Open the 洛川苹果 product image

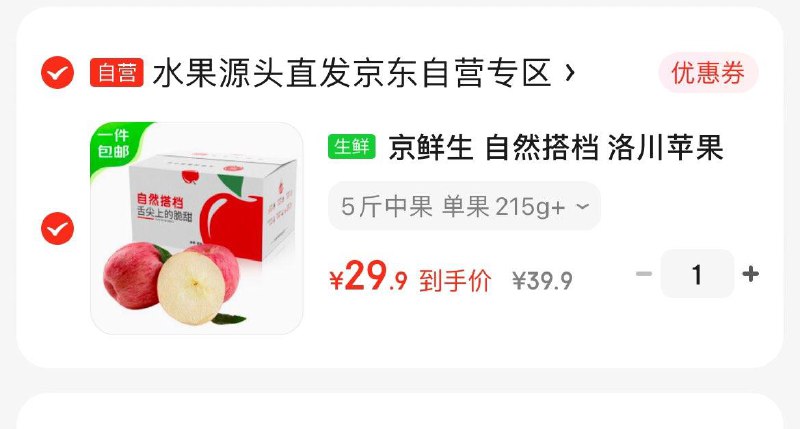(x=196, y=229)
